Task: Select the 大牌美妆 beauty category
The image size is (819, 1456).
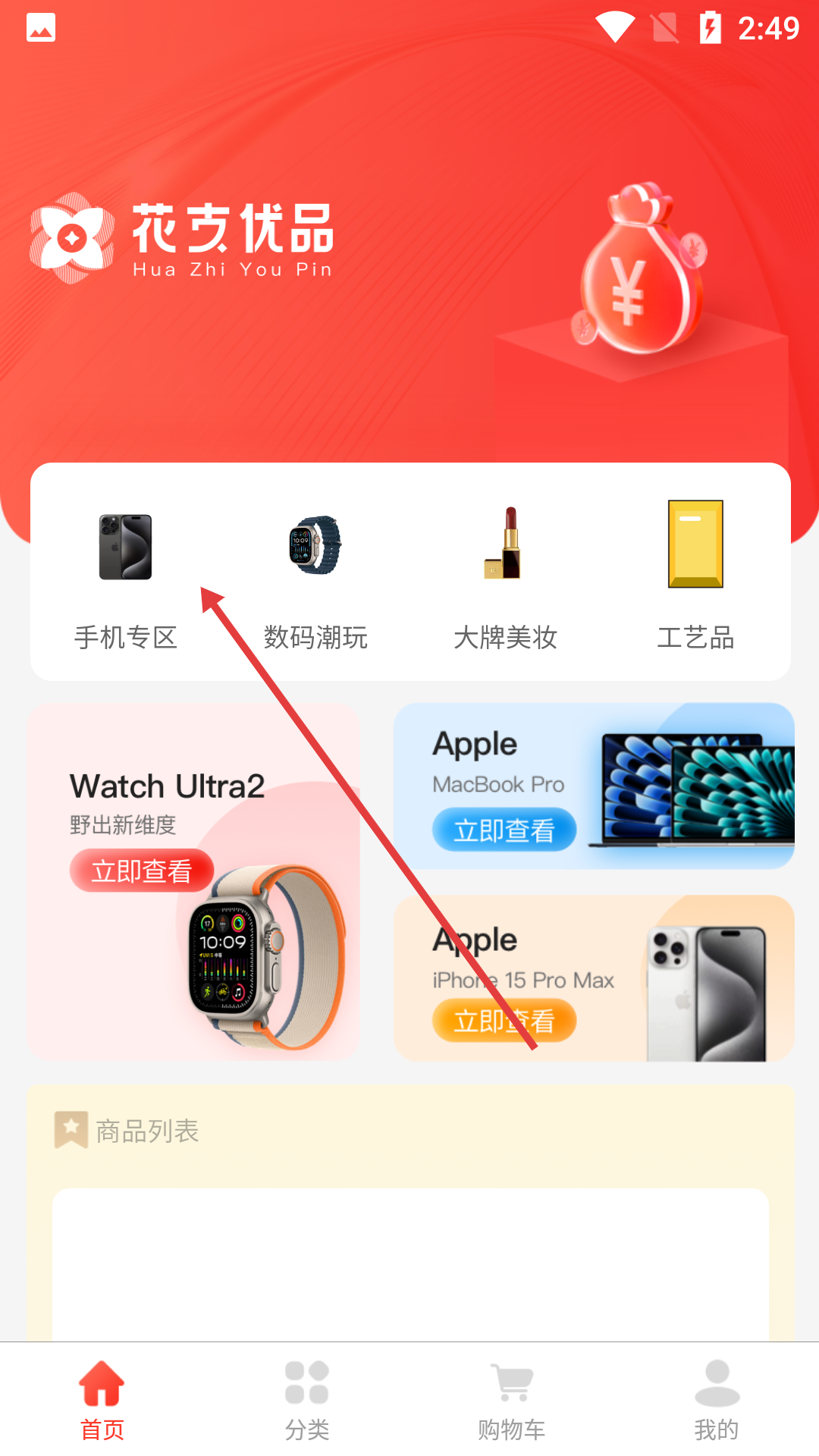Action: point(505,575)
